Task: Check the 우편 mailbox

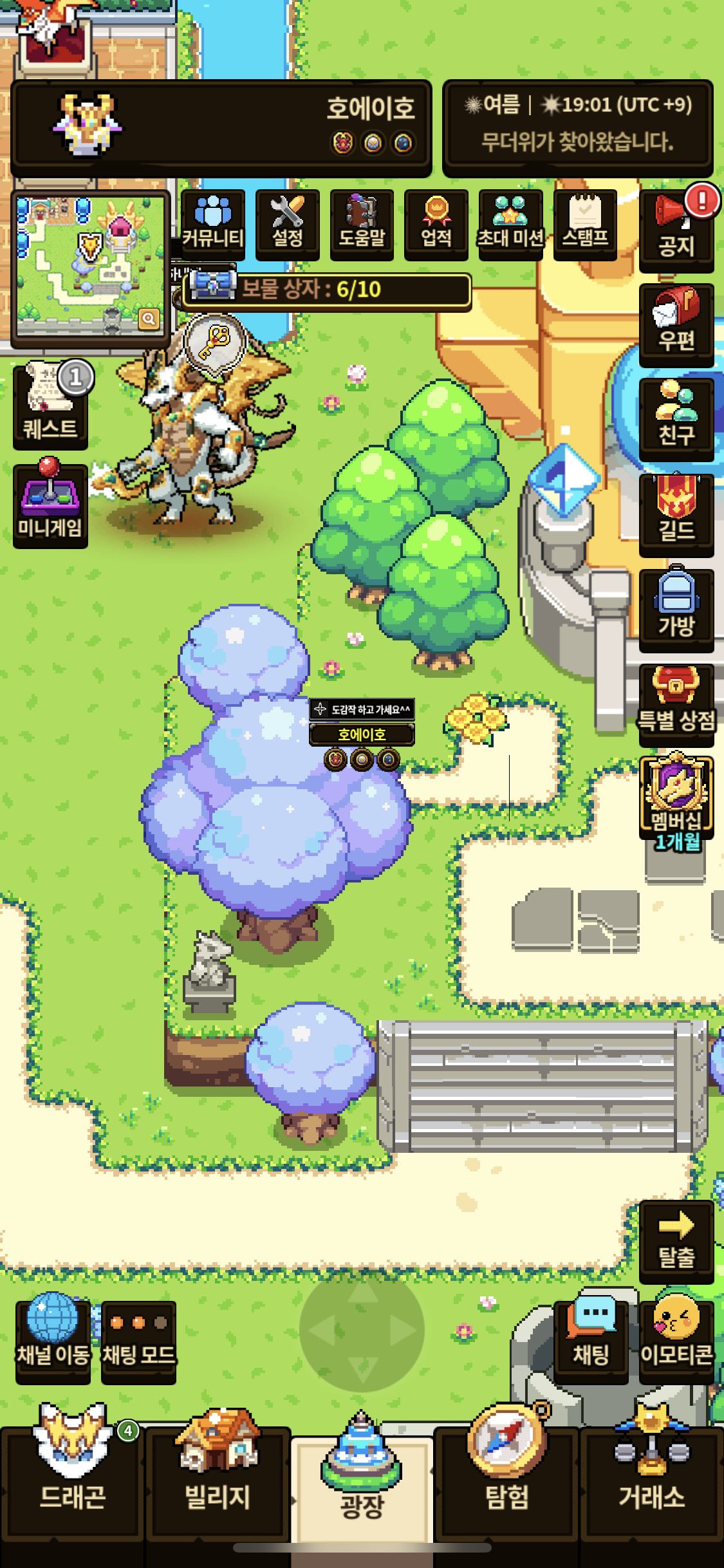Action: click(676, 325)
